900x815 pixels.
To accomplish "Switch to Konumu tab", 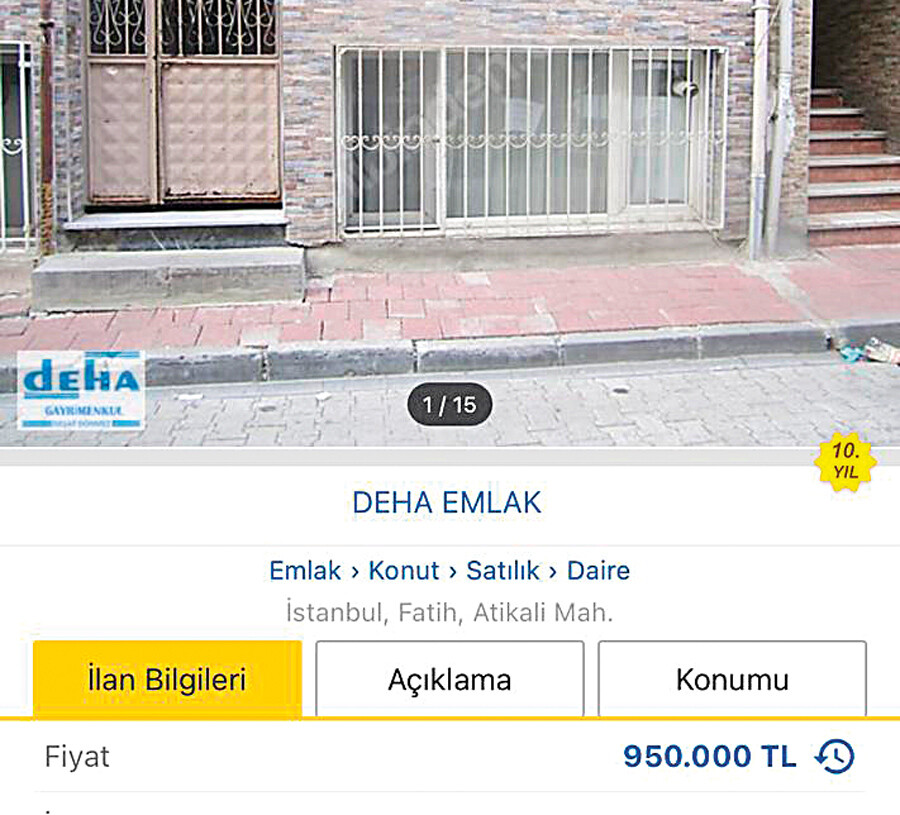I will (732, 680).
